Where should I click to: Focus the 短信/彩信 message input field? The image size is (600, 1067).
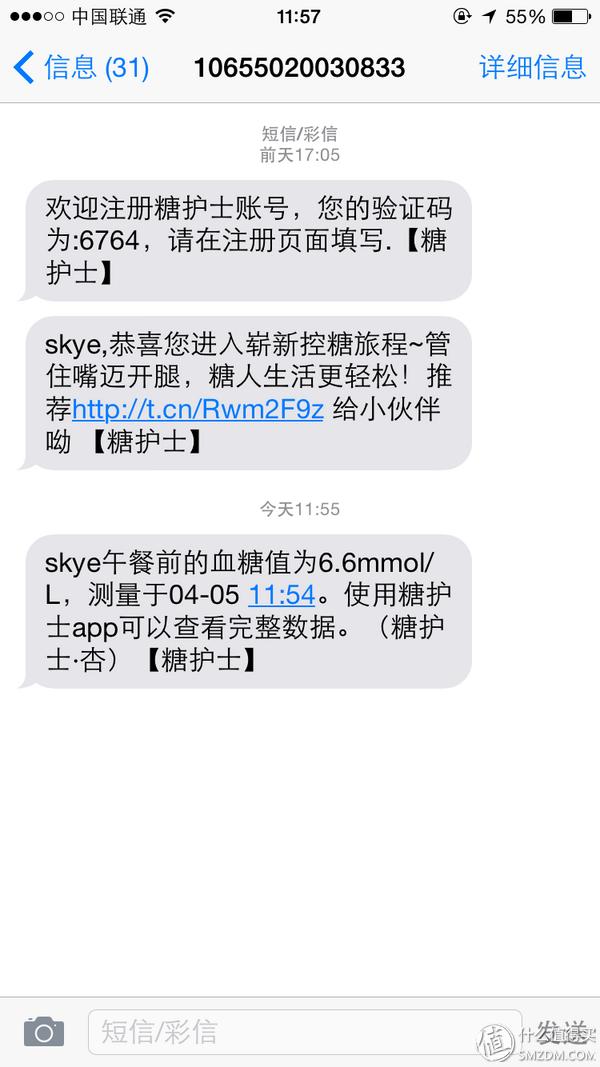pyautogui.click(x=305, y=1032)
